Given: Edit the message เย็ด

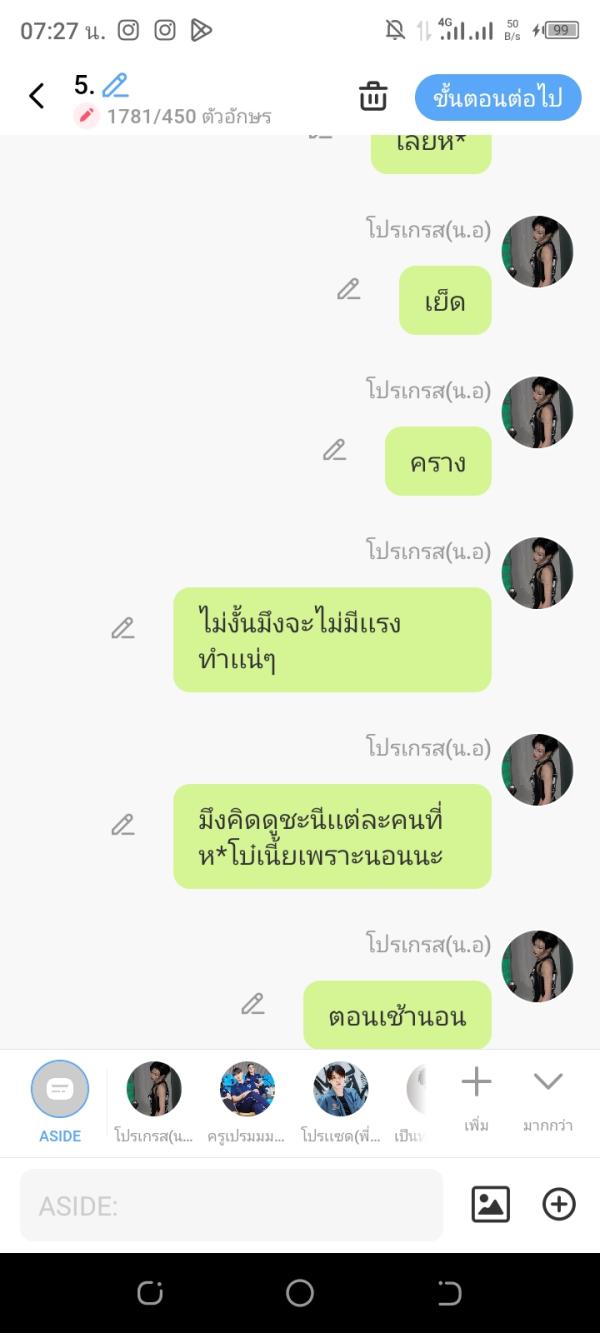Looking at the screenshot, I should click(348, 290).
